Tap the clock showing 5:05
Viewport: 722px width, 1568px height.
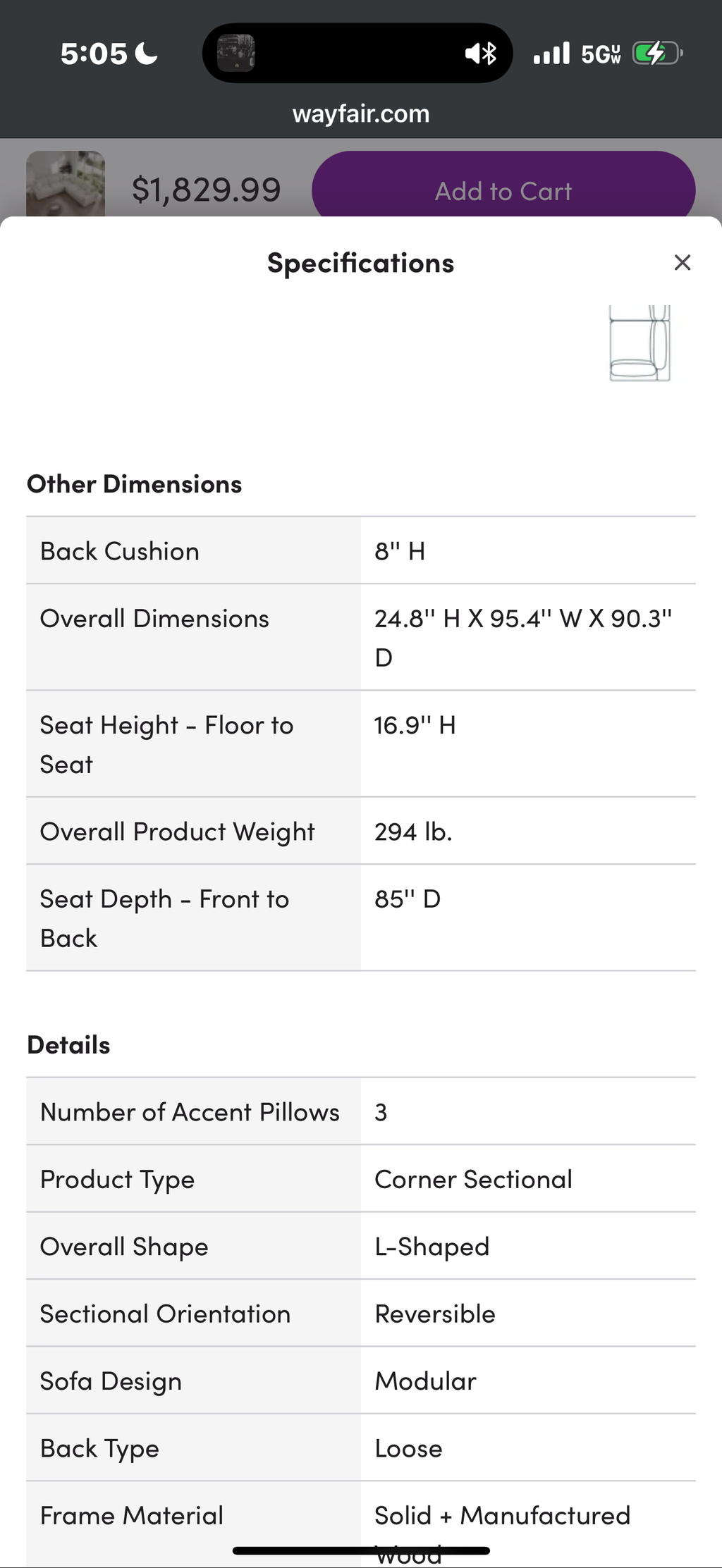click(92, 52)
